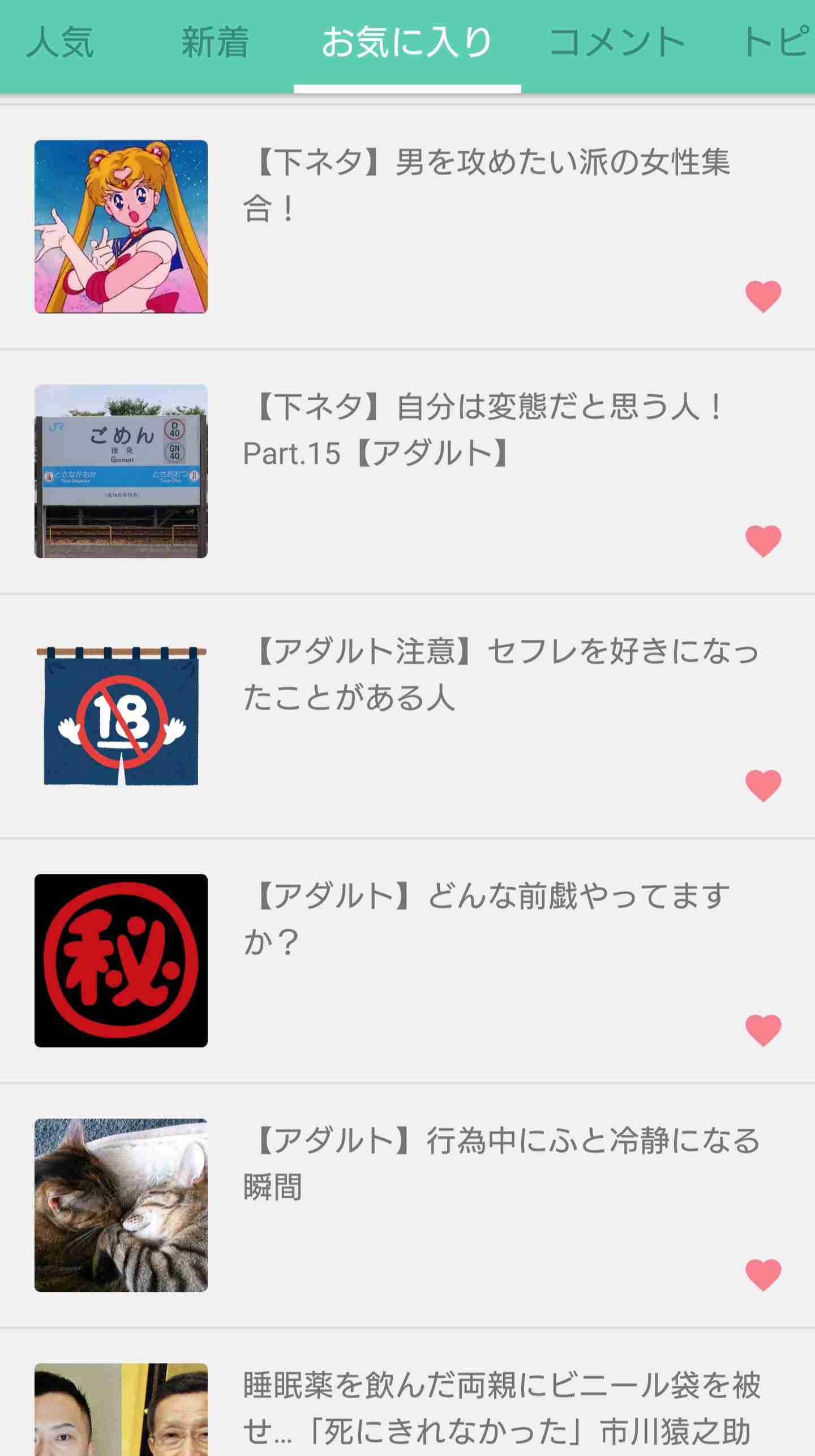Unfavorite the どんな前戯やってますか topic
Screen dimensions: 815x1456
pyautogui.click(x=763, y=1030)
